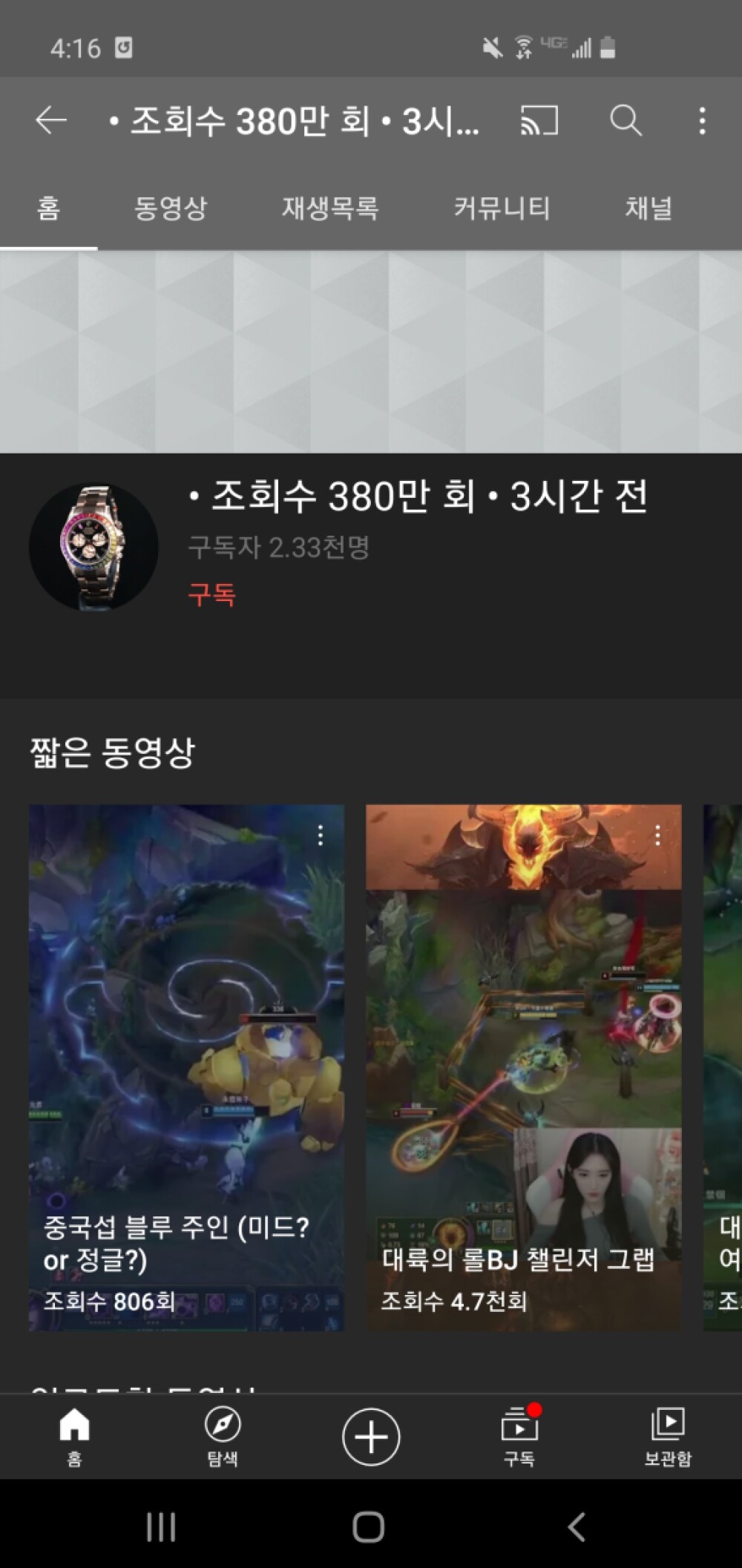
Task: Open the 탐색 explore tab
Action: tap(223, 1436)
